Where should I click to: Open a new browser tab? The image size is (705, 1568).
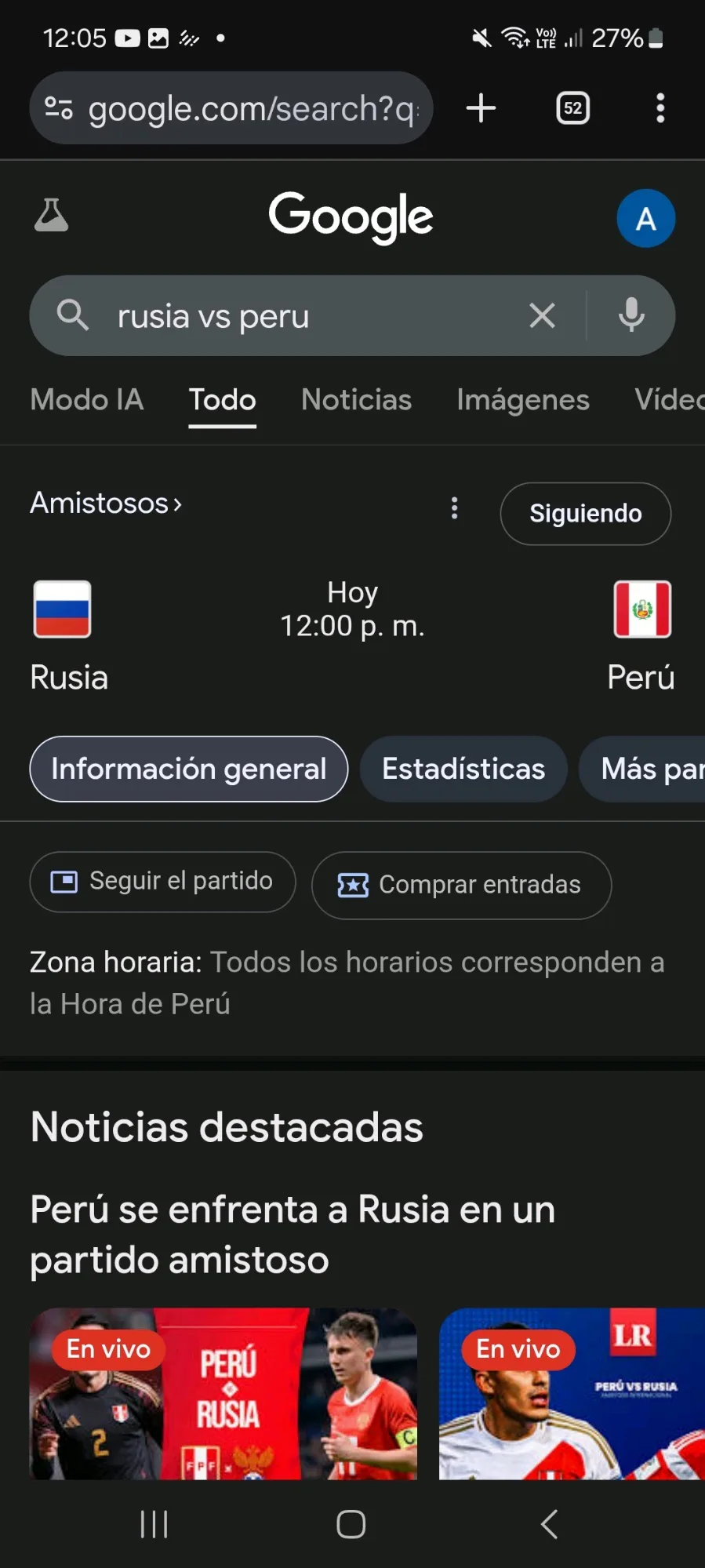coord(481,108)
